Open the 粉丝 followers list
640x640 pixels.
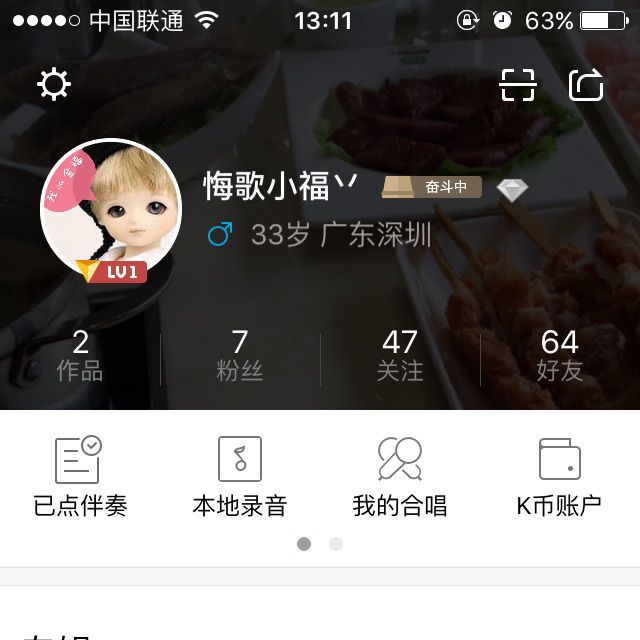(x=240, y=356)
